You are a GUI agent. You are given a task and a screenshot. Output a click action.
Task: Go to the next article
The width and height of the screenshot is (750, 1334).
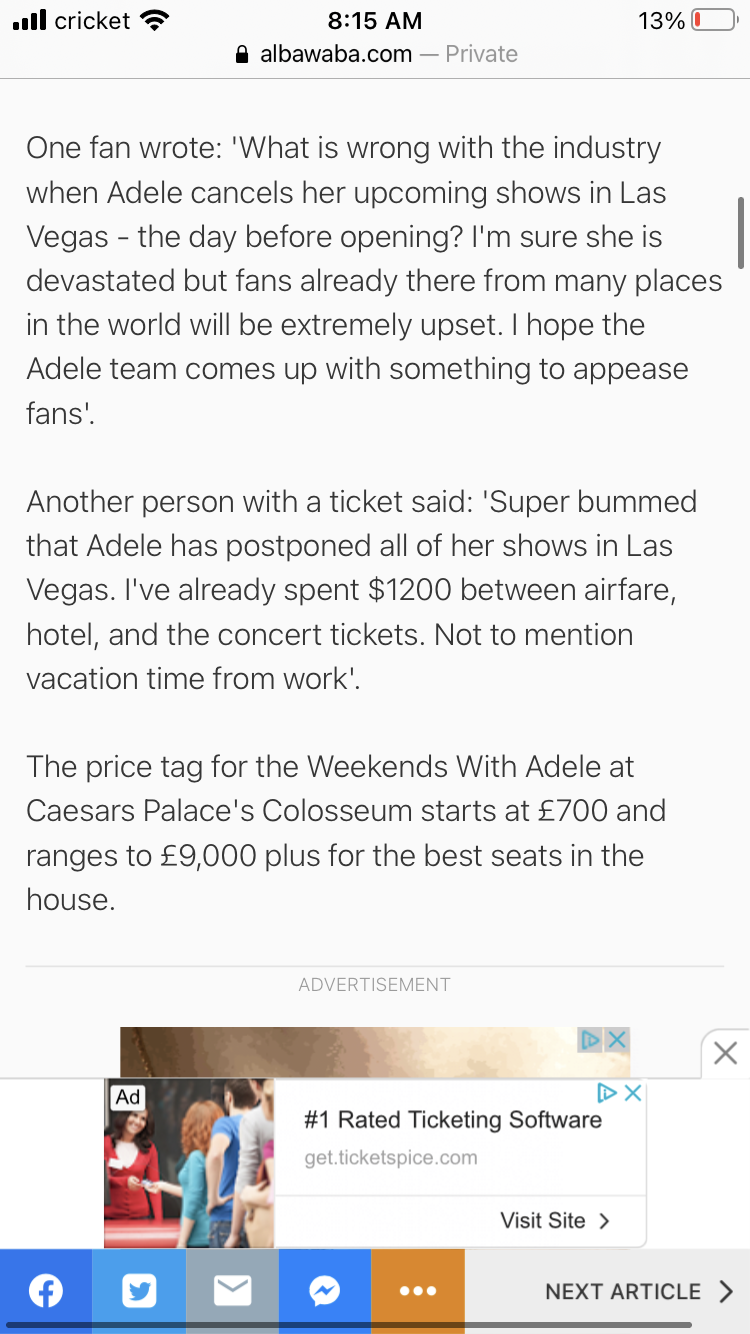(639, 1291)
